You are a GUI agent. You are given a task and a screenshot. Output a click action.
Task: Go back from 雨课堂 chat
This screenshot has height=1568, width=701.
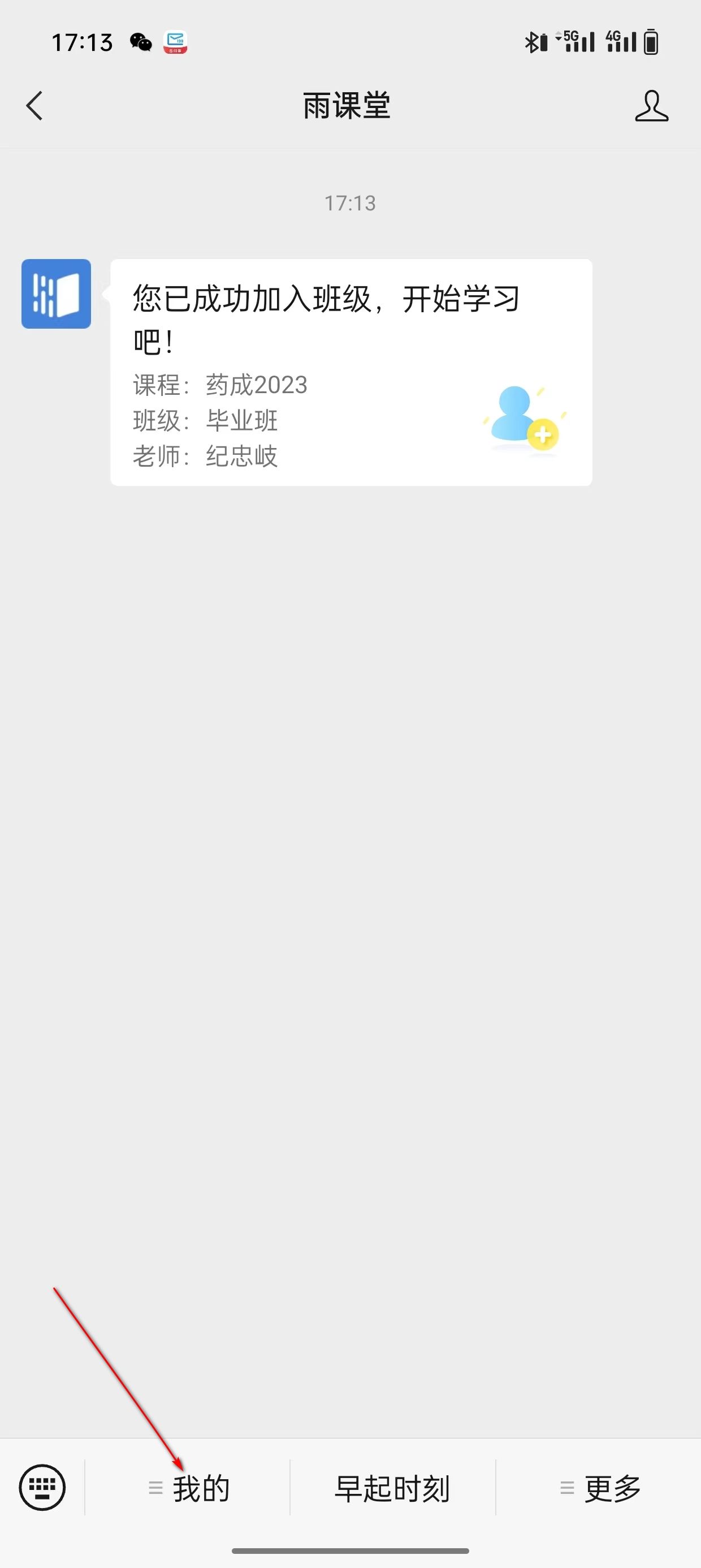coord(34,106)
